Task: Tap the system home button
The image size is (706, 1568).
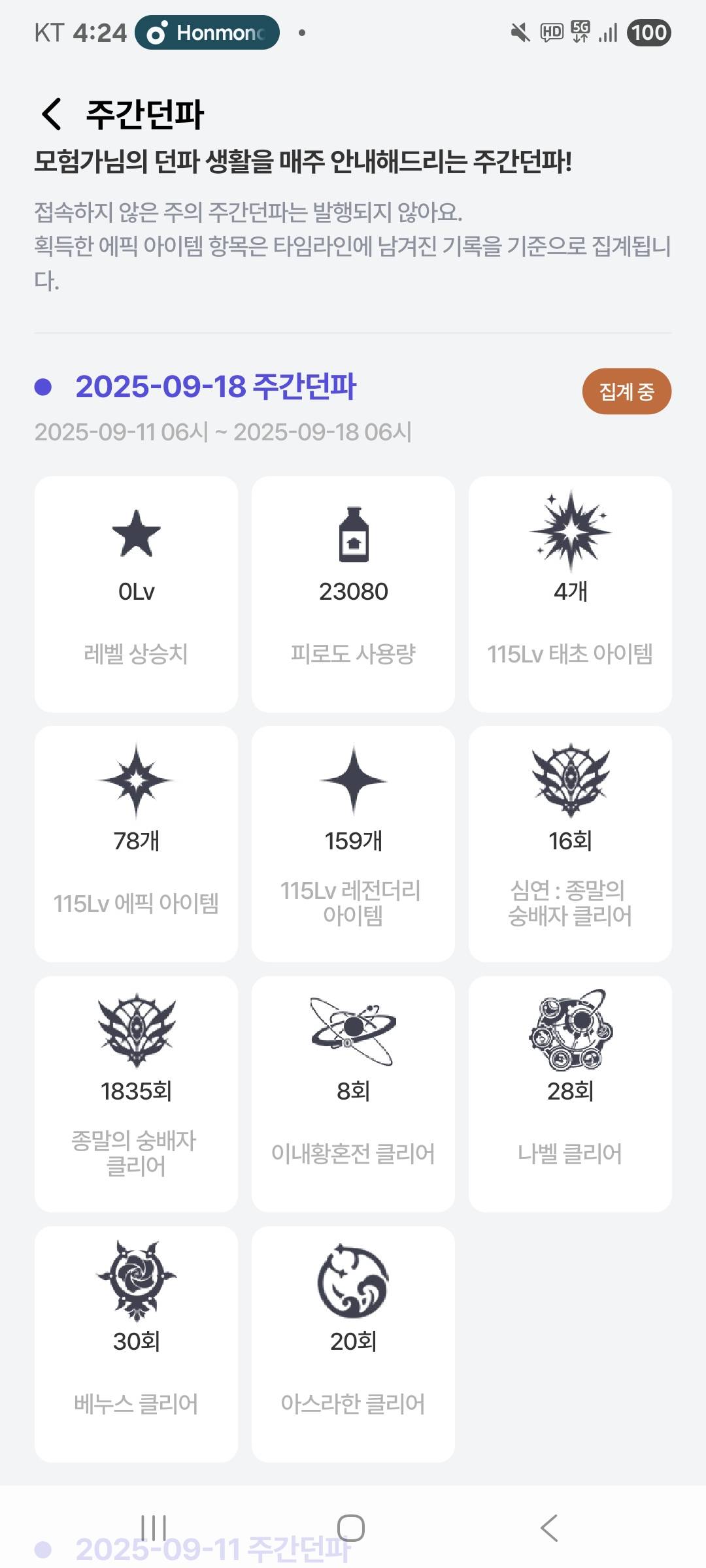Action: click(351, 1528)
